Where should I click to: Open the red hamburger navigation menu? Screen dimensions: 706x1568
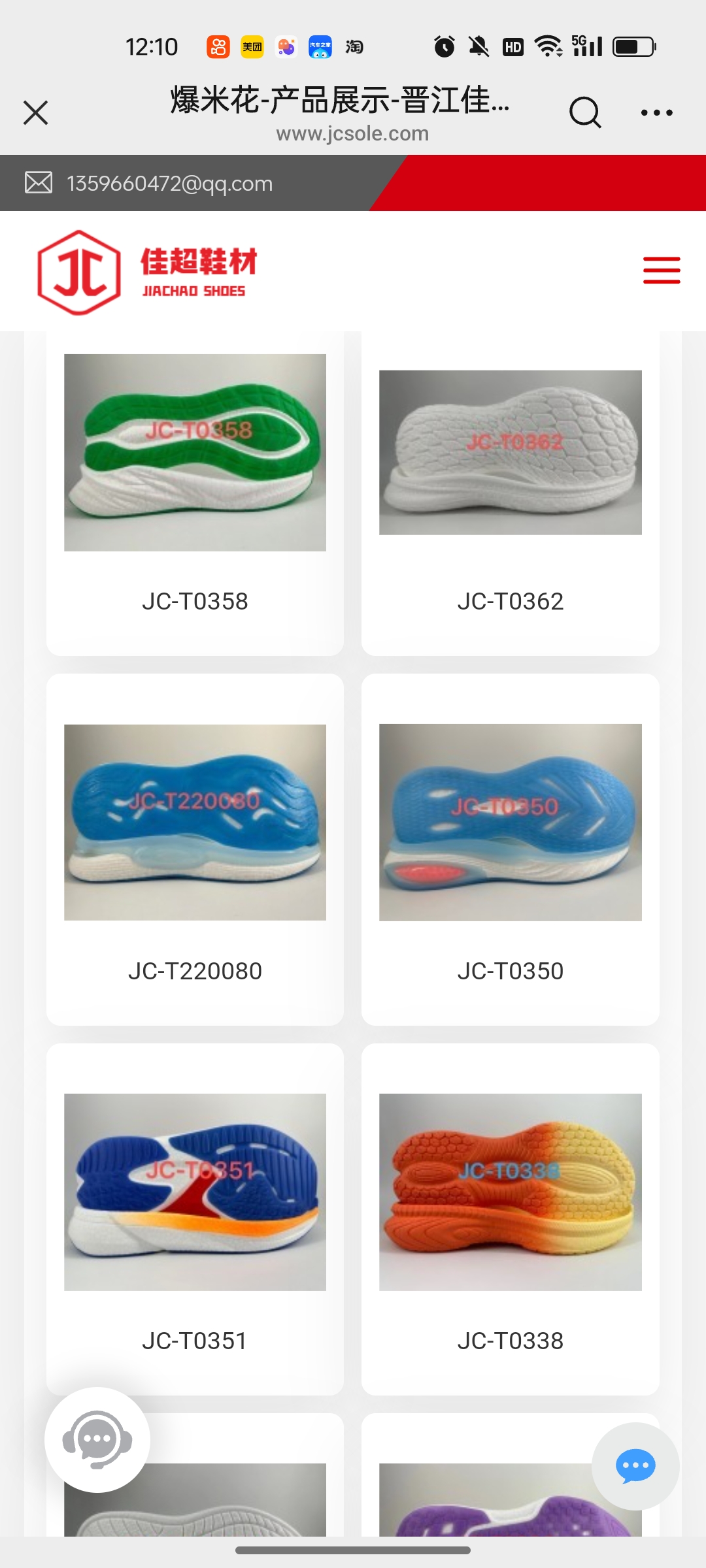tap(662, 270)
